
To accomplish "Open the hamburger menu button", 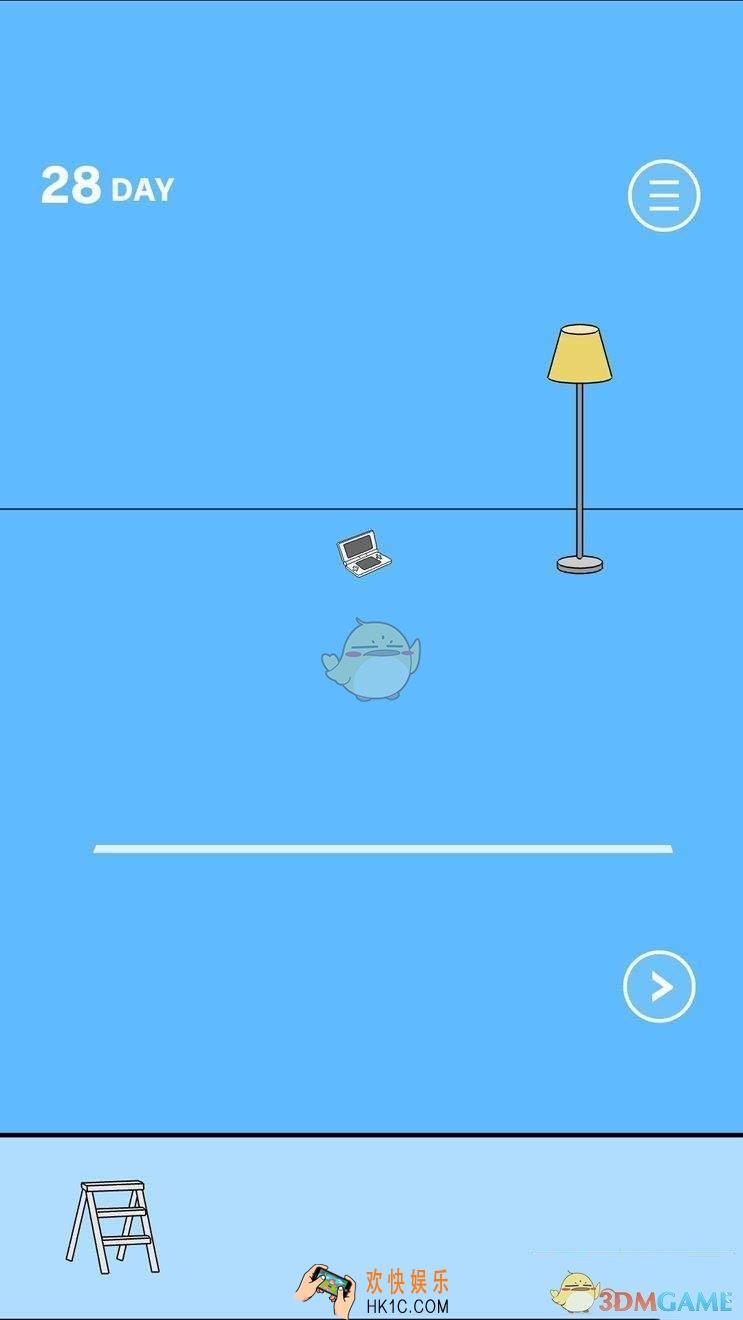I will click(663, 195).
